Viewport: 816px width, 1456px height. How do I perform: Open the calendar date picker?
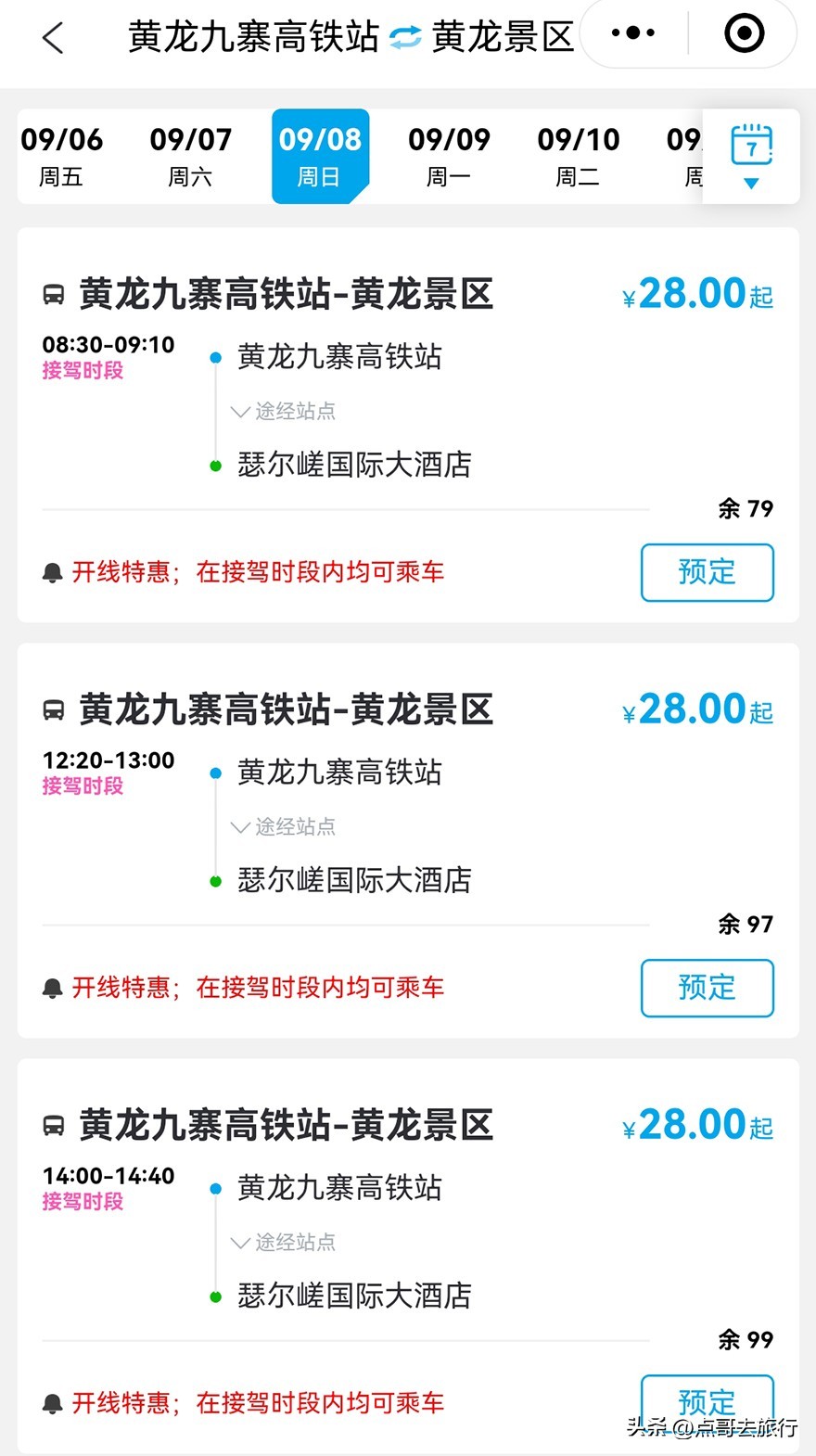tap(751, 156)
